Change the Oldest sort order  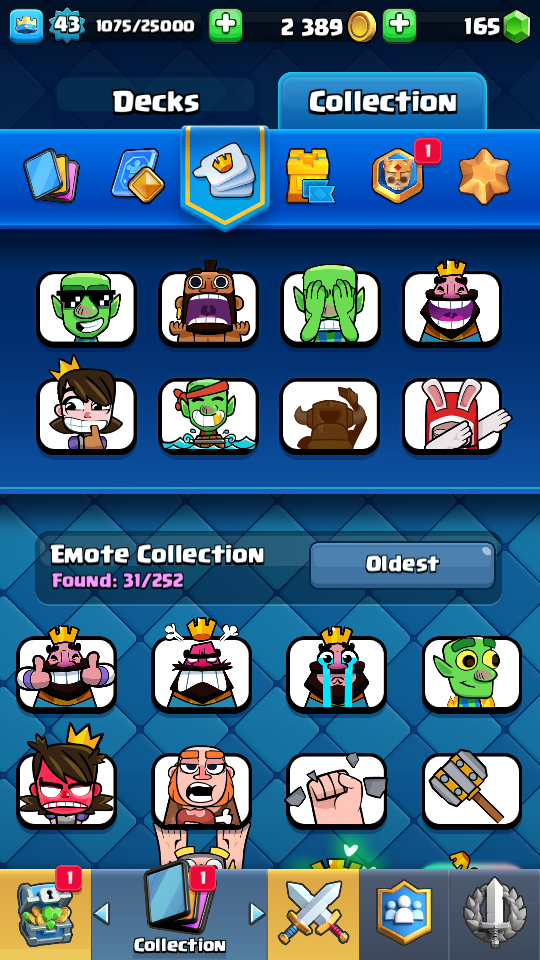tap(402, 564)
